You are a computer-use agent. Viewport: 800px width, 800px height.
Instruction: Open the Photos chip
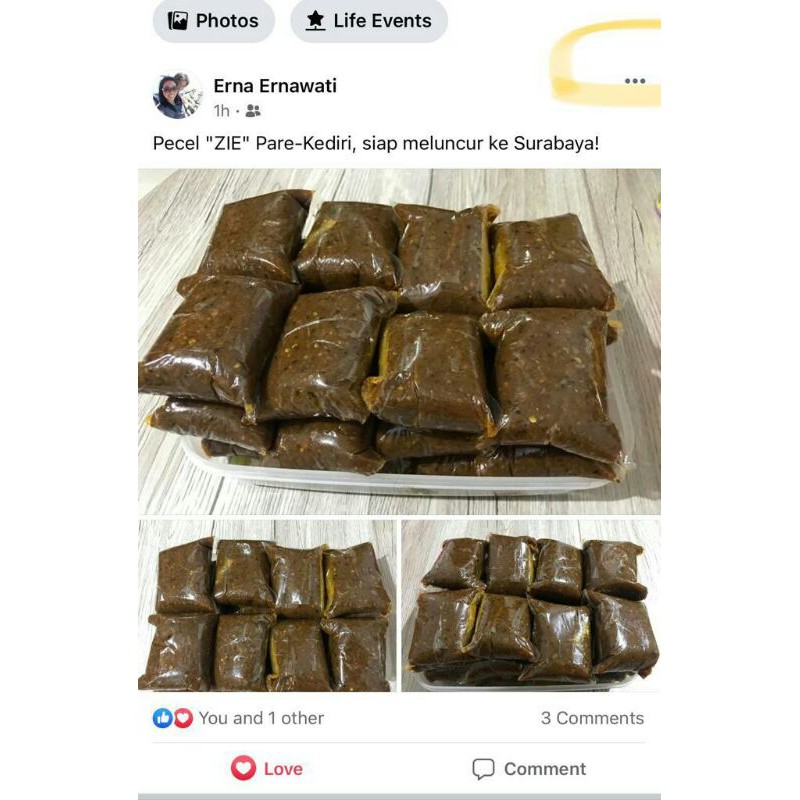point(213,20)
